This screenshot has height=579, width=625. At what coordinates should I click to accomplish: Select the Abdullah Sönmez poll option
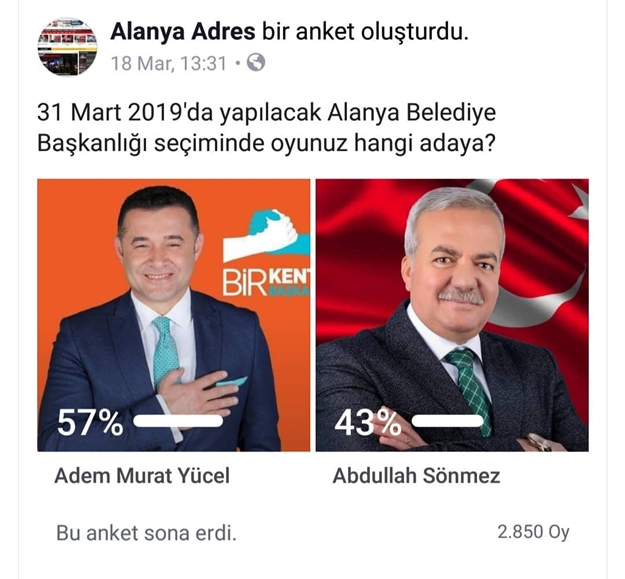pos(452,314)
